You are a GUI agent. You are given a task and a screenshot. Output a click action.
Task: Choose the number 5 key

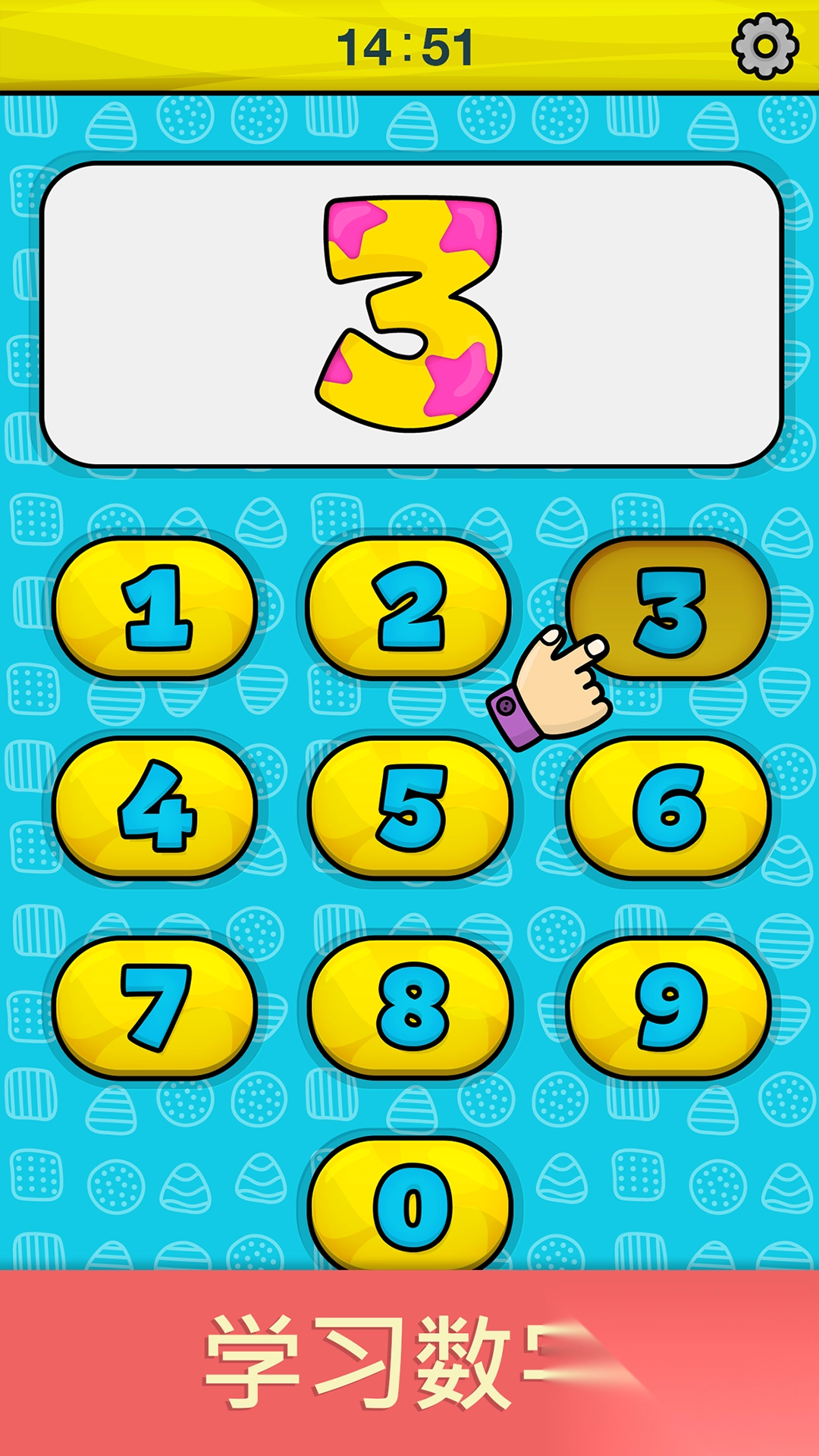click(x=409, y=808)
